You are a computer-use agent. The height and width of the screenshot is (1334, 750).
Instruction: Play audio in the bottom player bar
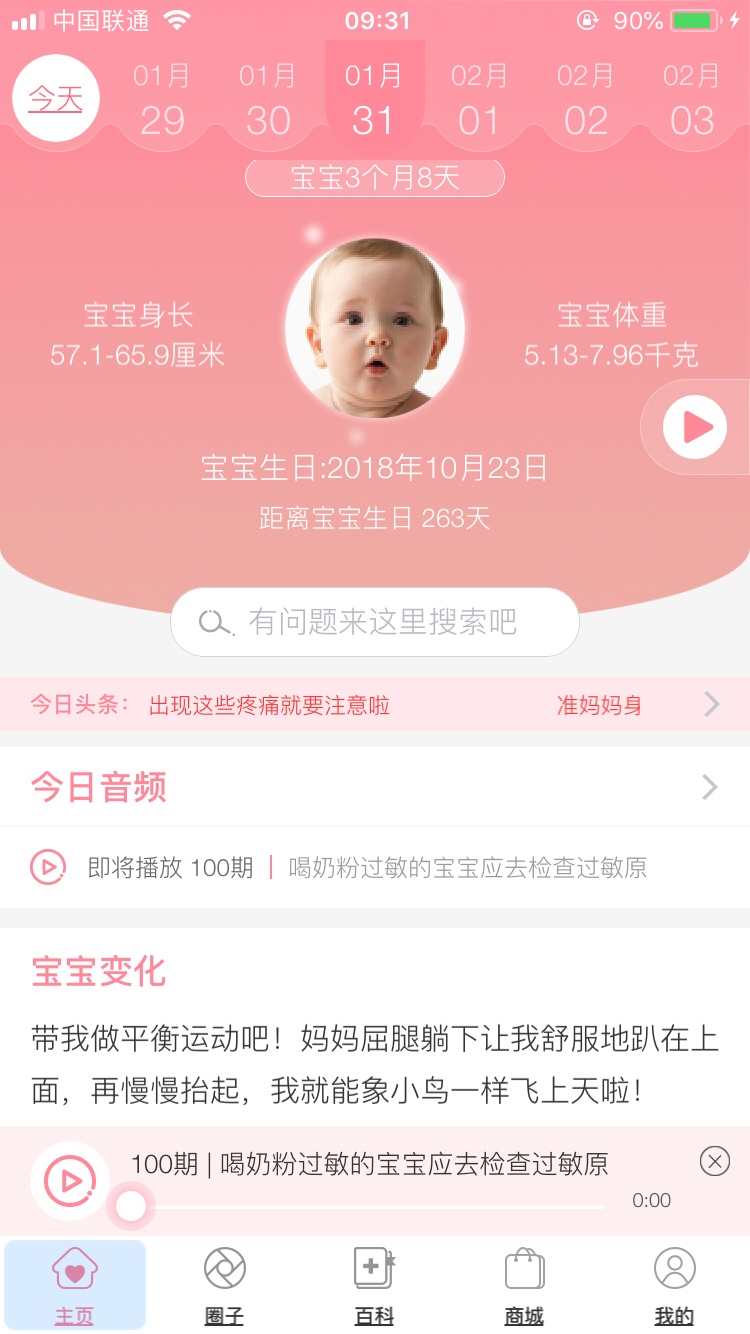(x=70, y=1181)
